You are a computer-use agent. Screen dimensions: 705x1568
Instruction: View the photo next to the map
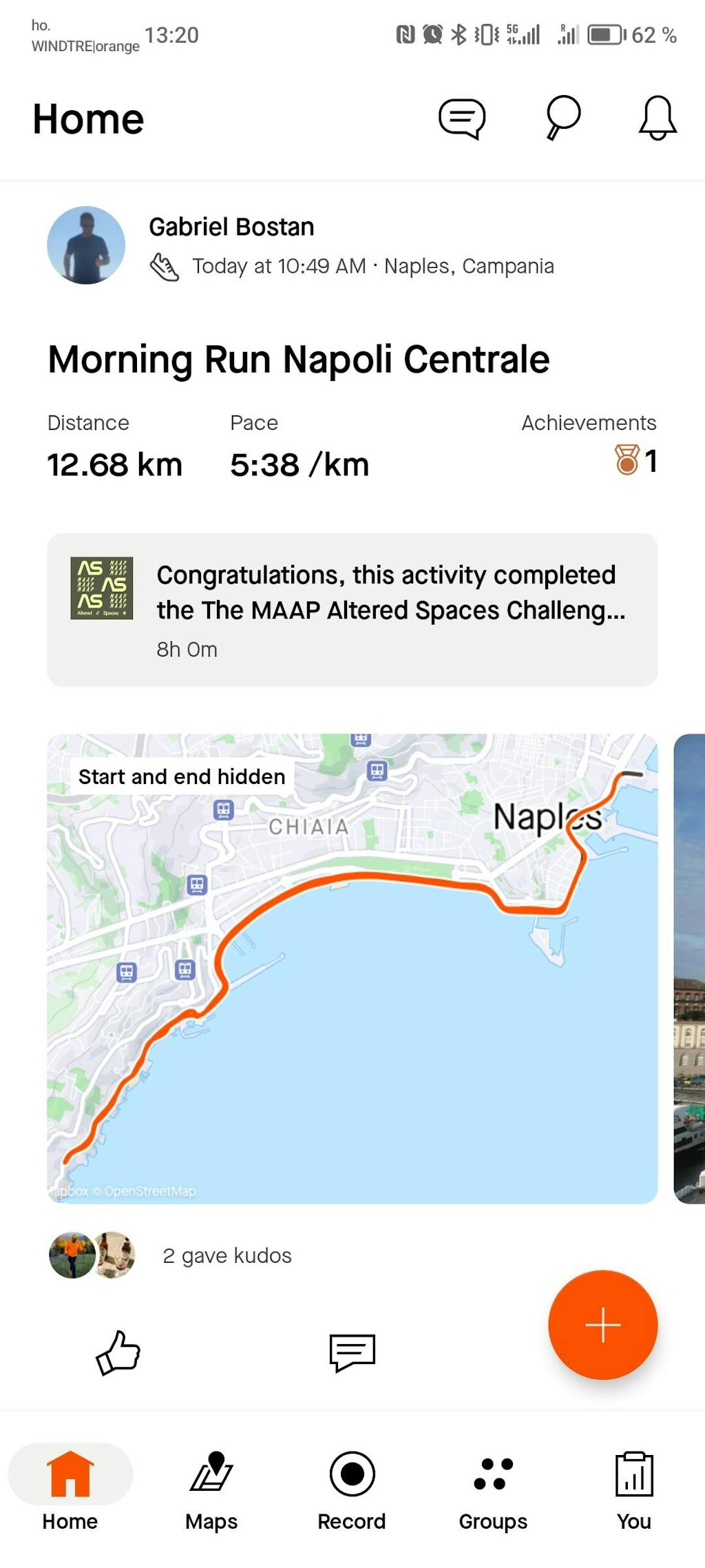pos(690,968)
